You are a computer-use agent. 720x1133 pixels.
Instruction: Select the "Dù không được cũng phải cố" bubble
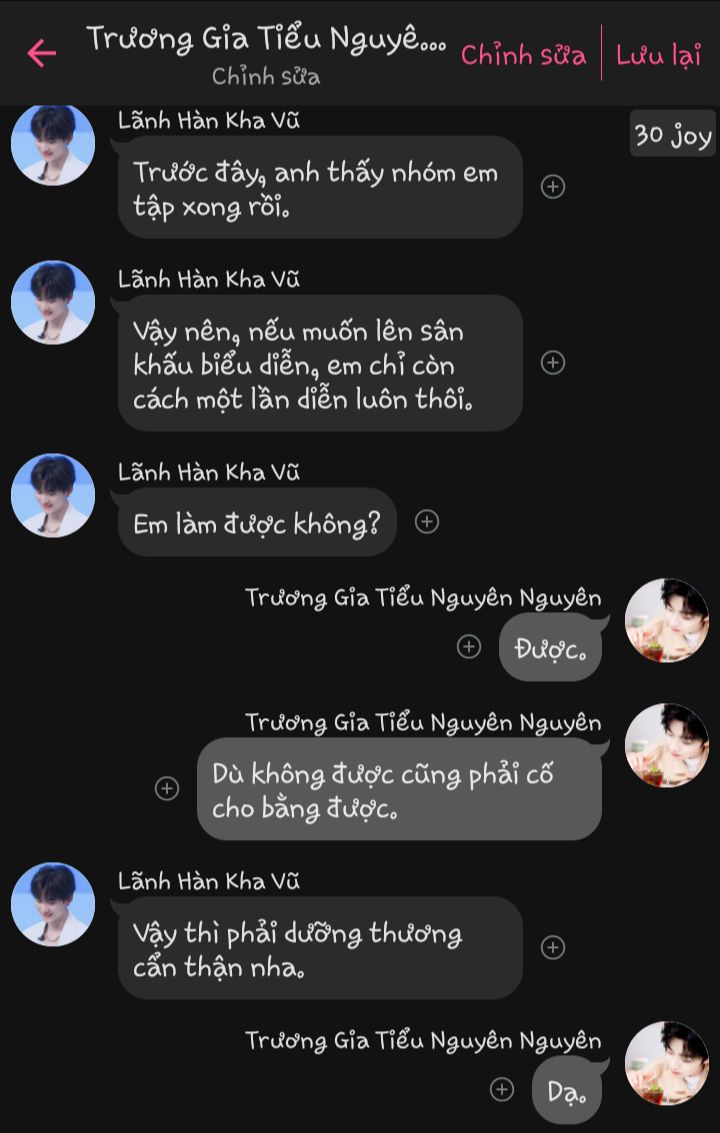pyautogui.click(x=398, y=789)
